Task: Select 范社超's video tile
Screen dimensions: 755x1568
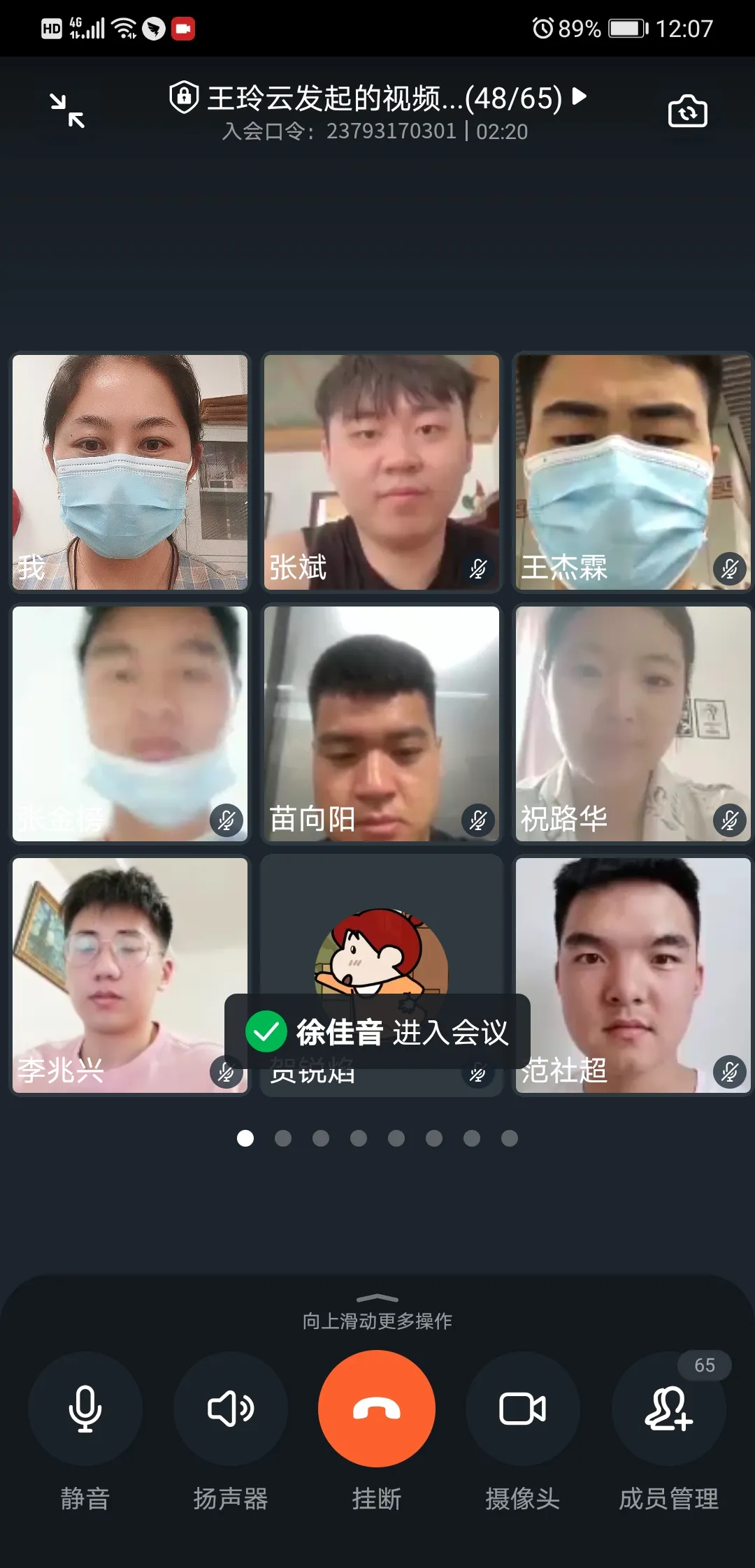Action: 633,975
